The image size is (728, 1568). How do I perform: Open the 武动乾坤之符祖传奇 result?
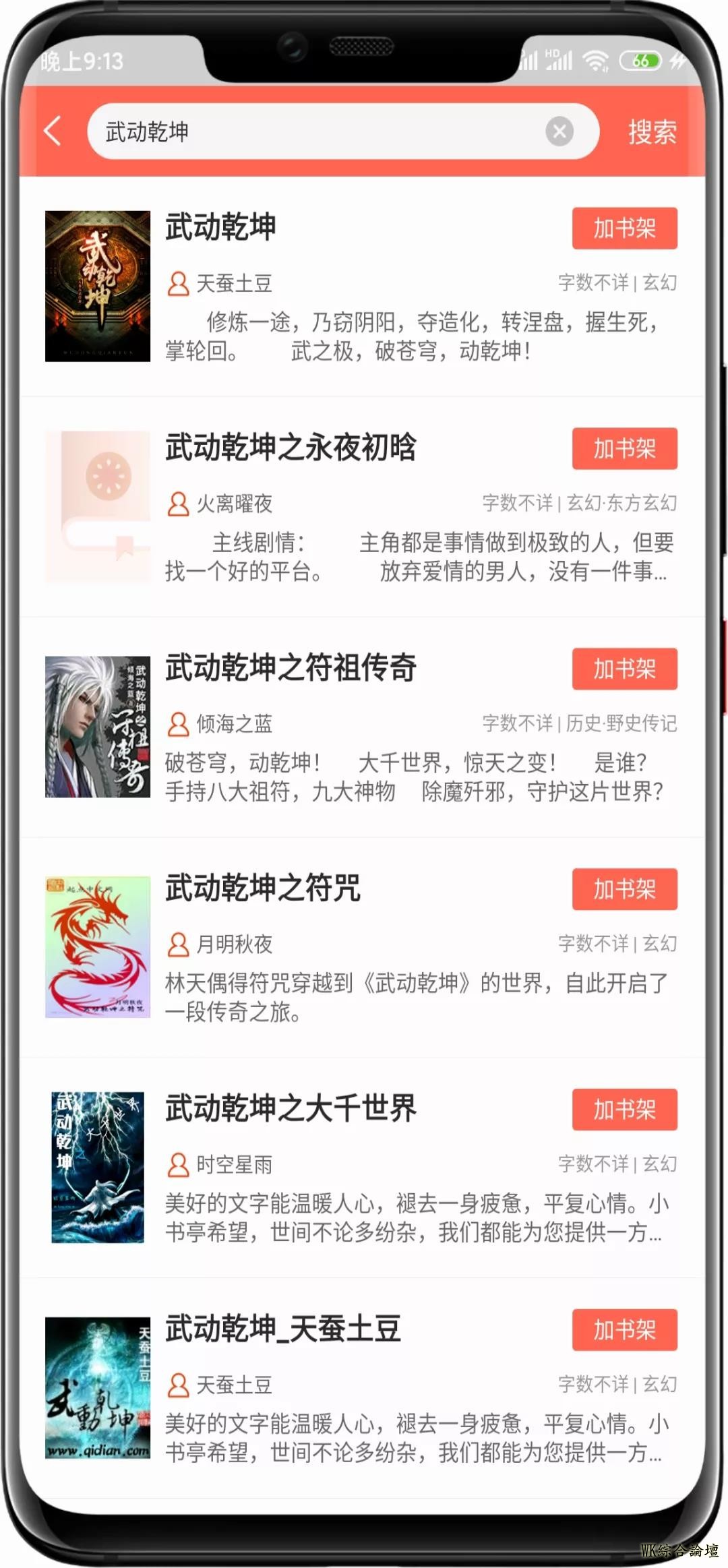point(291,668)
